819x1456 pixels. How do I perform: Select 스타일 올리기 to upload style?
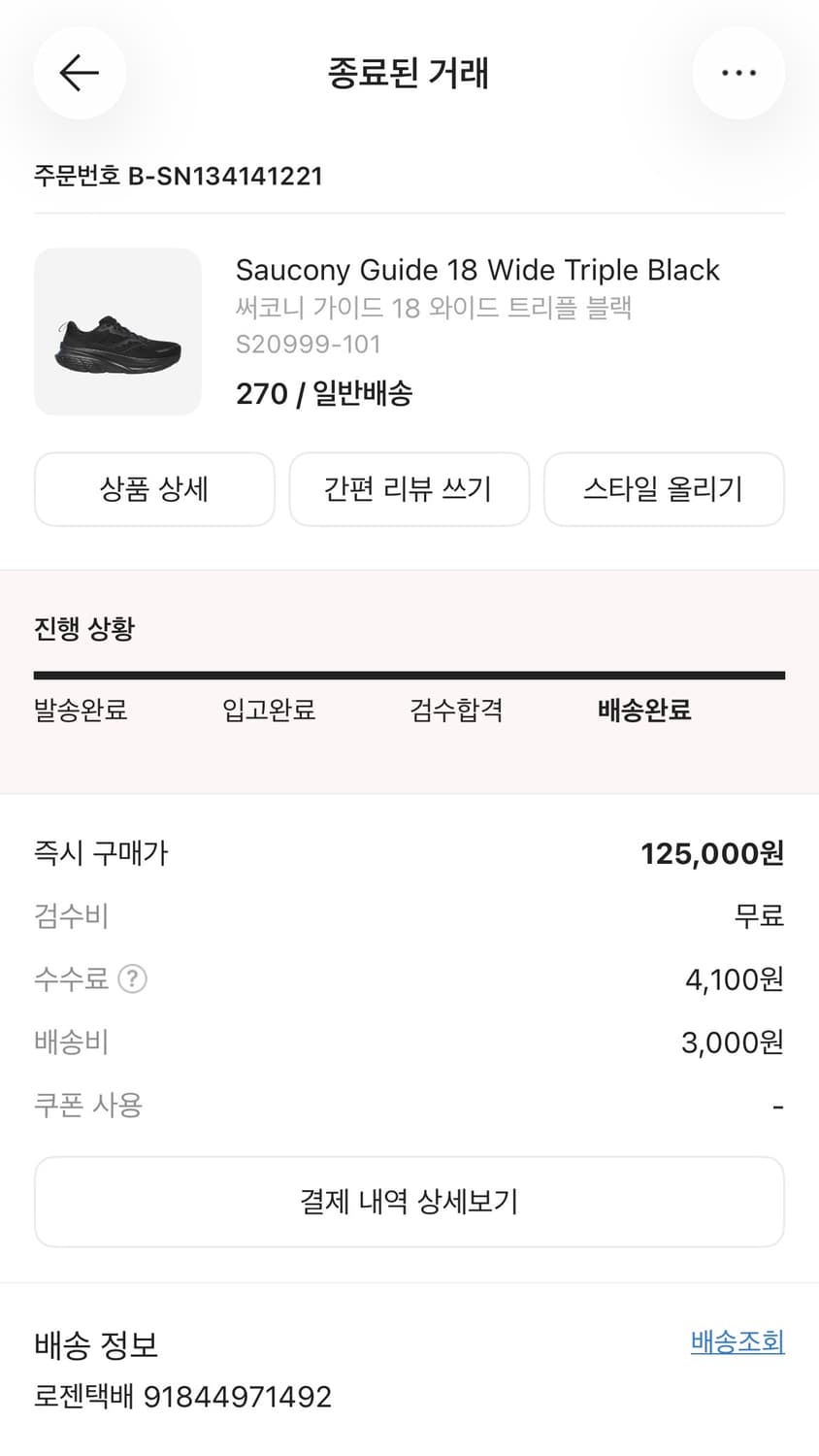(x=664, y=489)
